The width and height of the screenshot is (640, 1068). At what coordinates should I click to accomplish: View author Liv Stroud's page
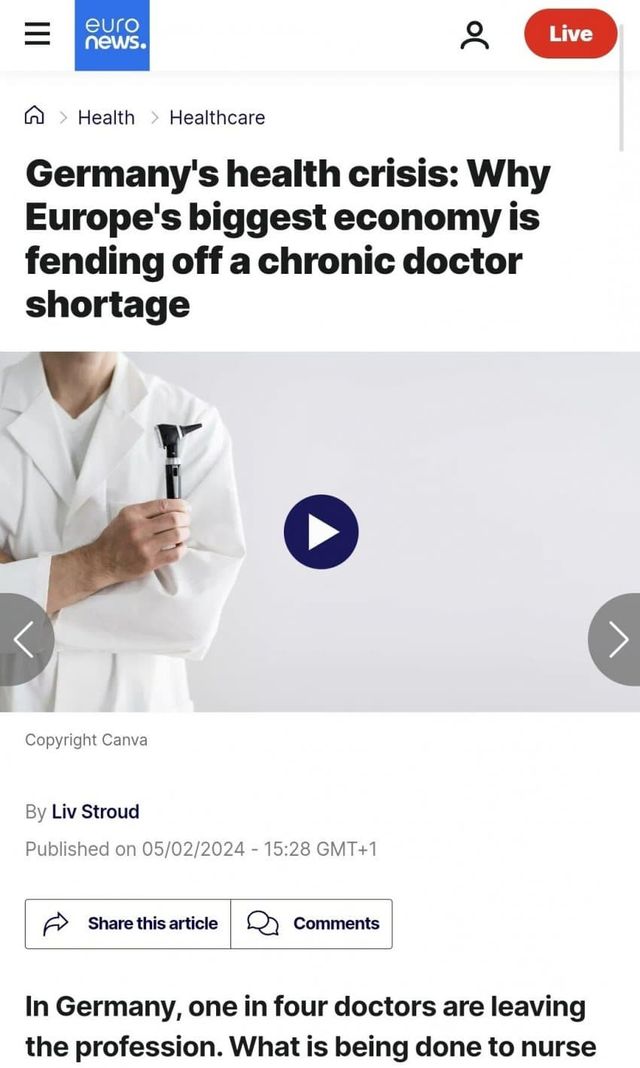coord(95,811)
